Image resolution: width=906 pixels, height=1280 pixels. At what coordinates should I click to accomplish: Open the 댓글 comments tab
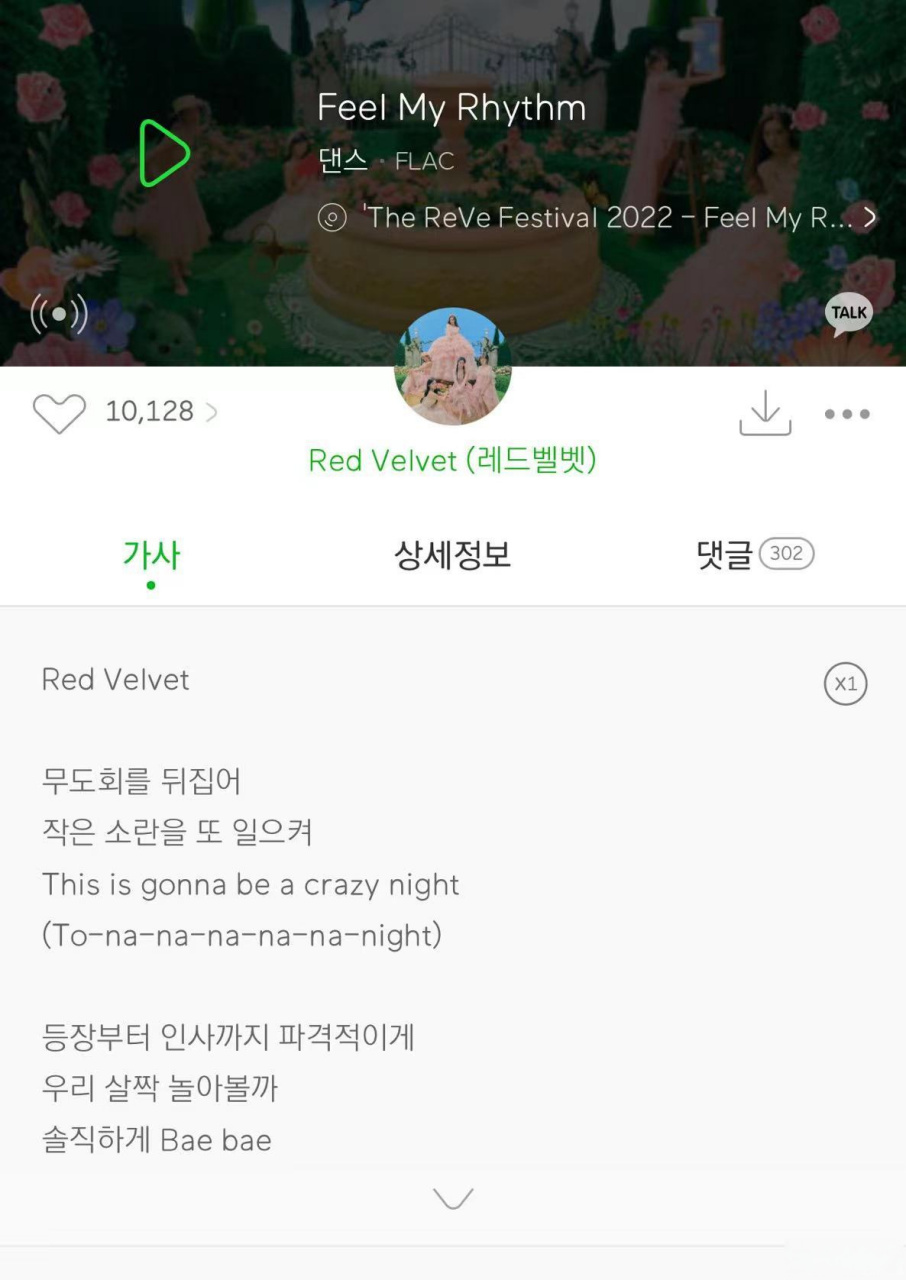pyautogui.click(x=722, y=555)
